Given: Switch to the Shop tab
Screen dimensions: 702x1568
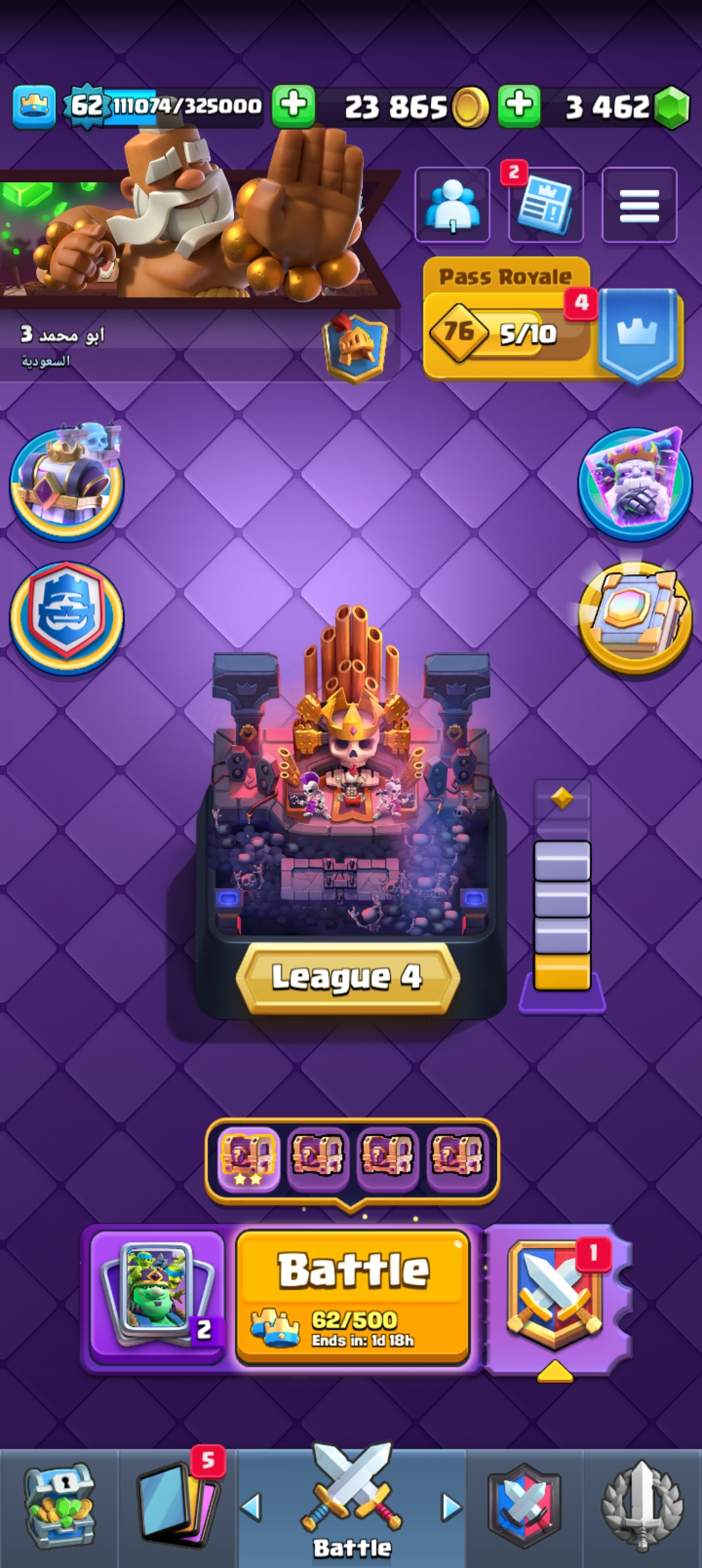Looking at the screenshot, I should pyautogui.click(x=59, y=1507).
